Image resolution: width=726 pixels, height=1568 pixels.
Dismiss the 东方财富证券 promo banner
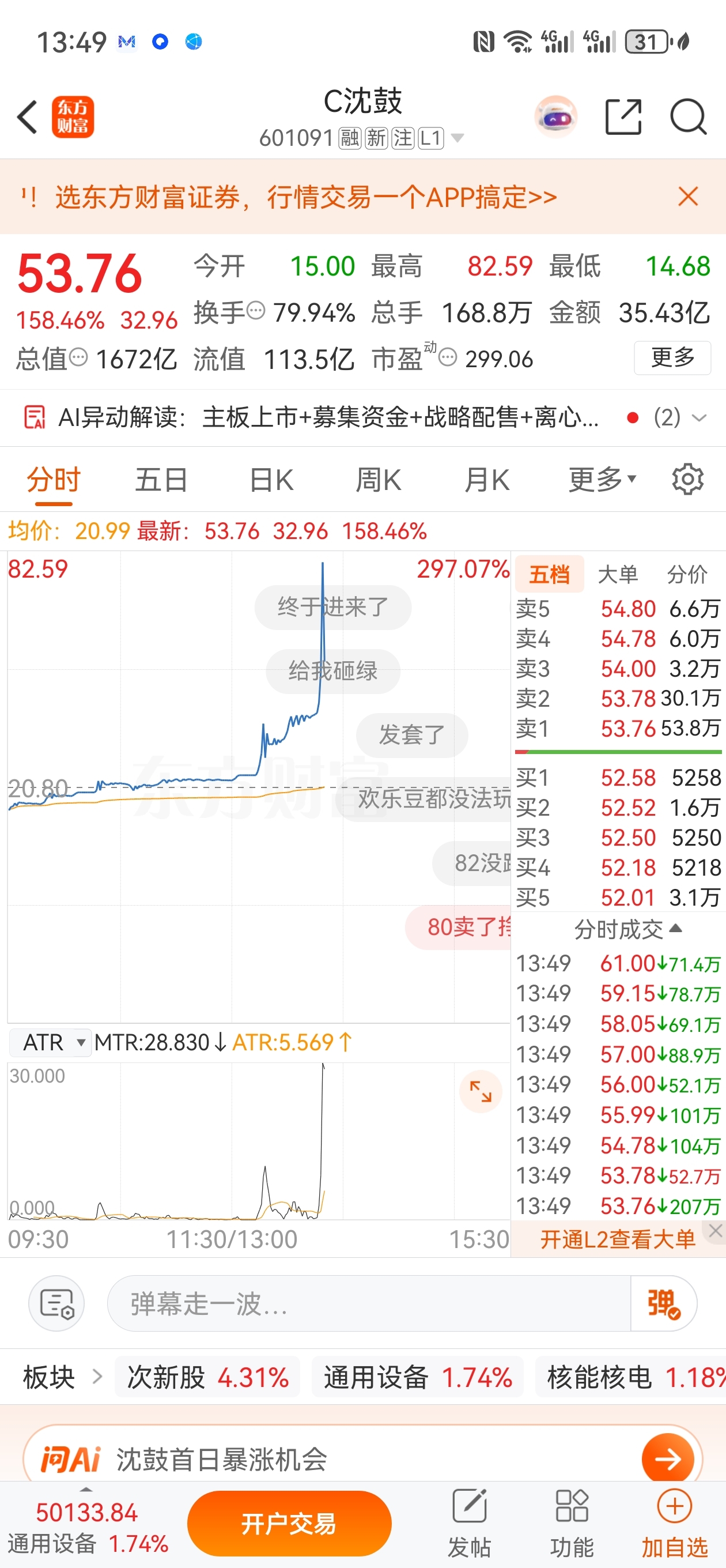pos(687,197)
